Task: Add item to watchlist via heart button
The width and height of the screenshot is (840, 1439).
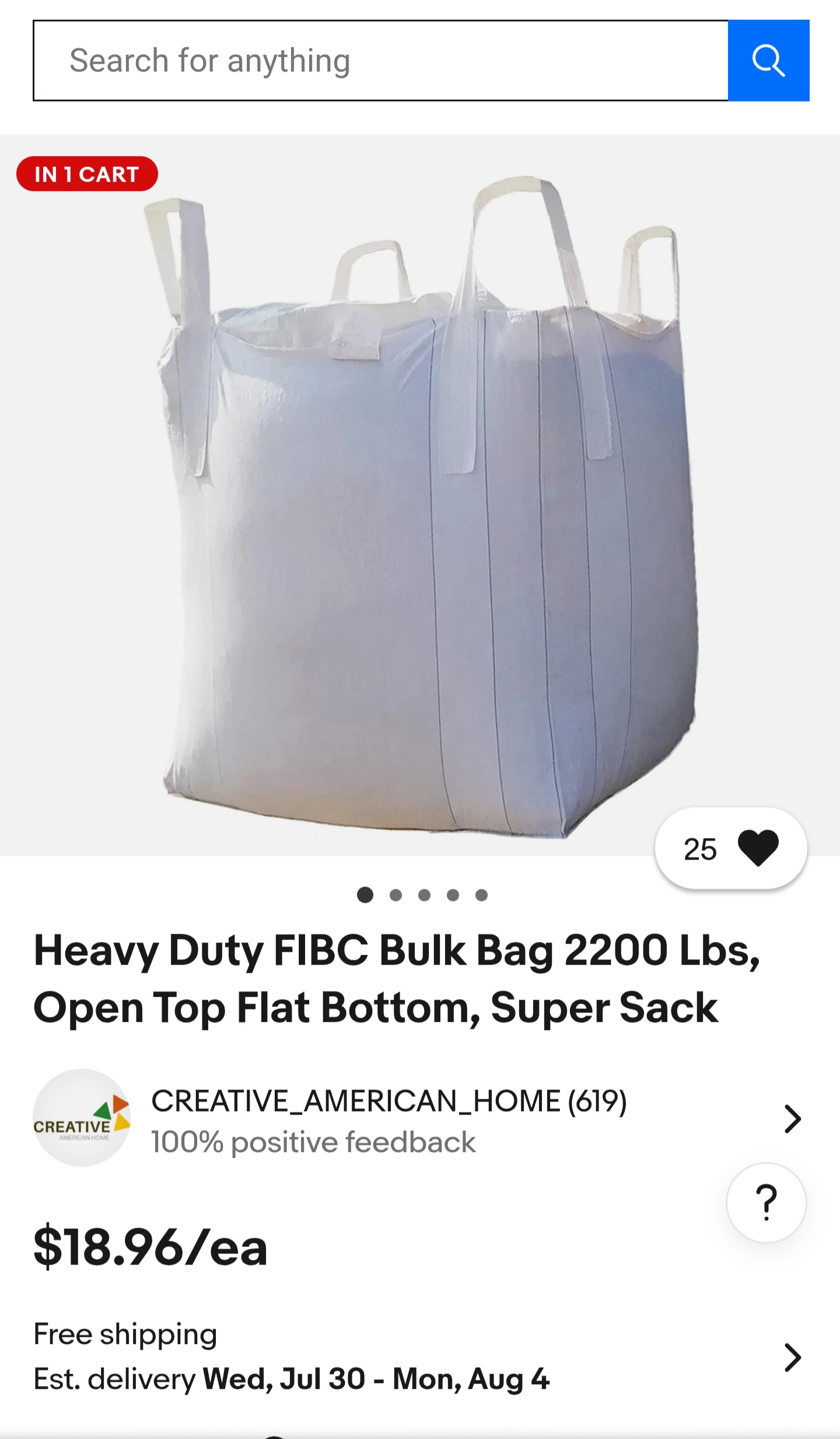Action: (731, 848)
